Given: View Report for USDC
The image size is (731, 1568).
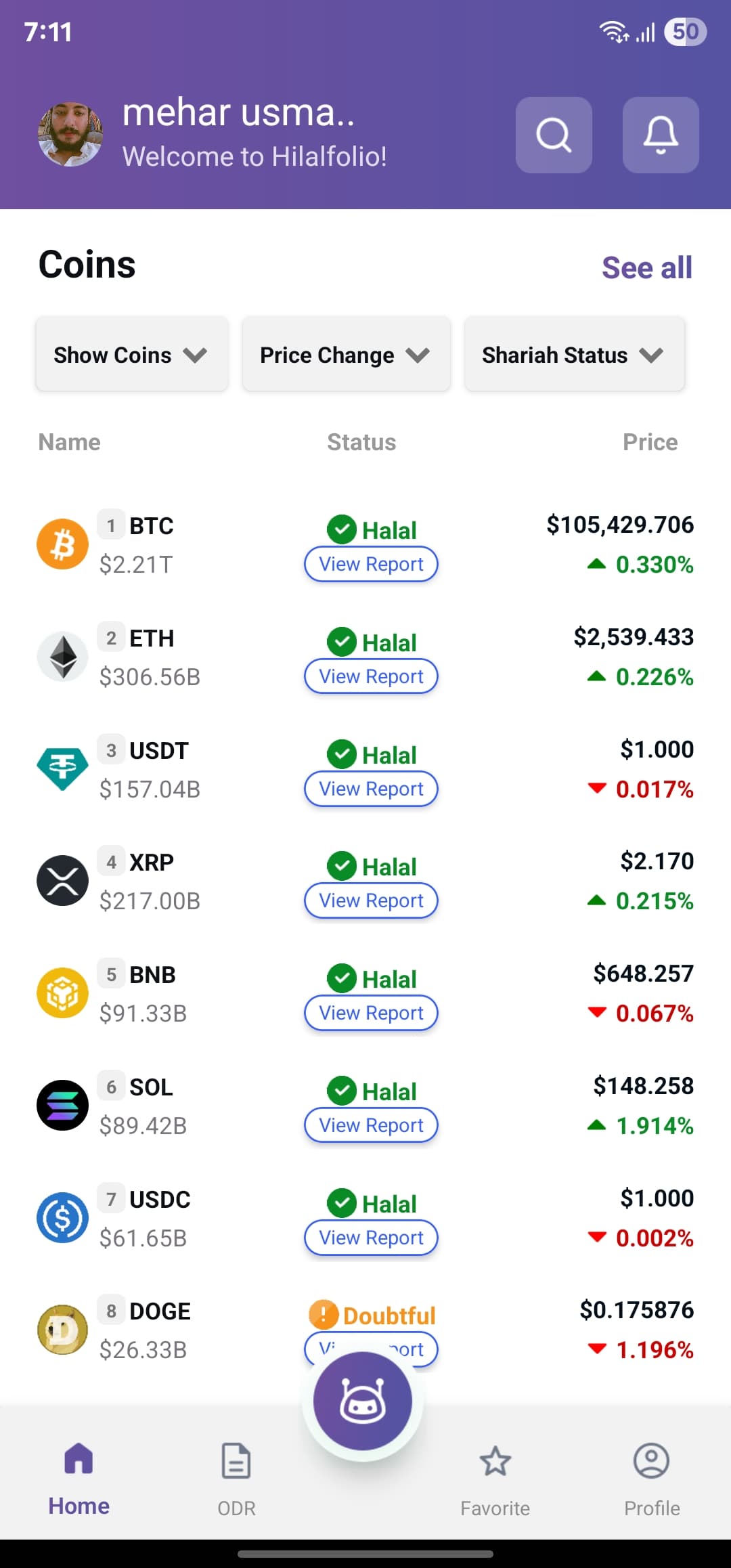Looking at the screenshot, I should tap(371, 1238).
